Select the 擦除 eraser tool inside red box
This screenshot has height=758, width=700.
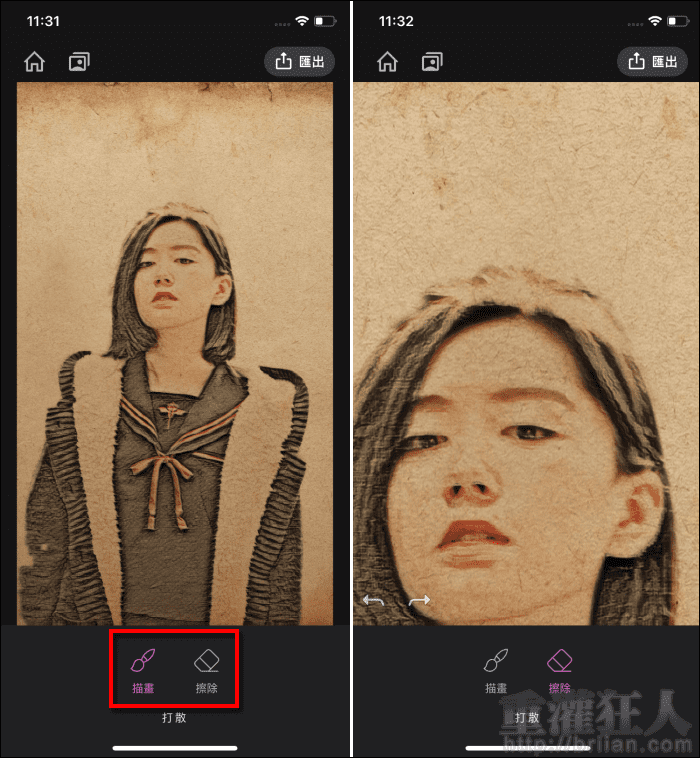coord(206,670)
